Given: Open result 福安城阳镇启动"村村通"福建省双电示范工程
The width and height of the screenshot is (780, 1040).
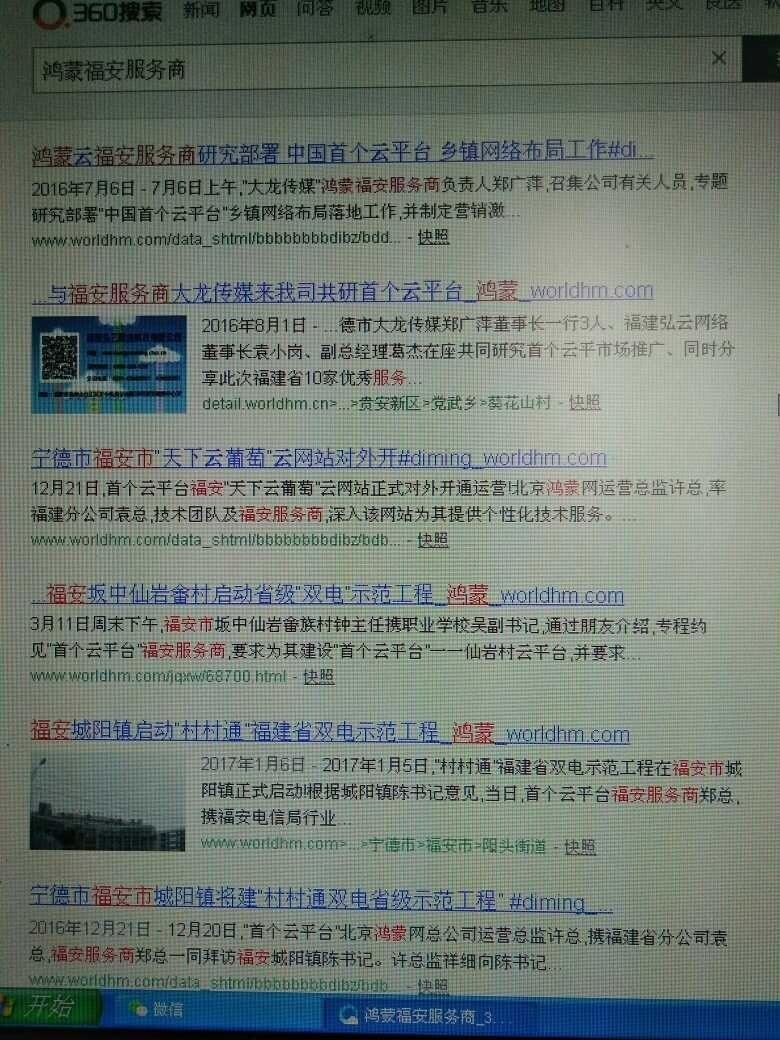Looking at the screenshot, I should pyautogui.click(x=330, y=734).
